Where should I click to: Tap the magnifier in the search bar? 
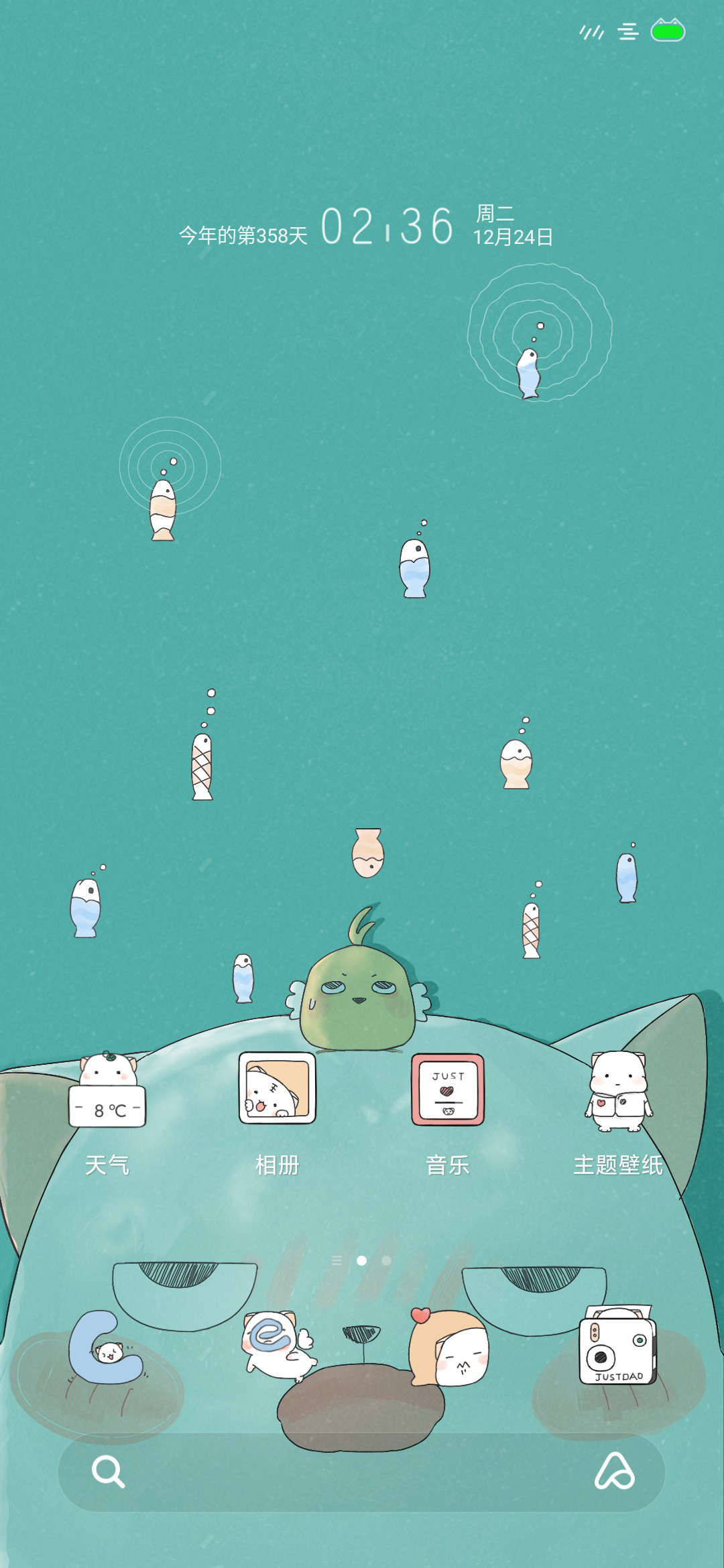click(108, 1472)
